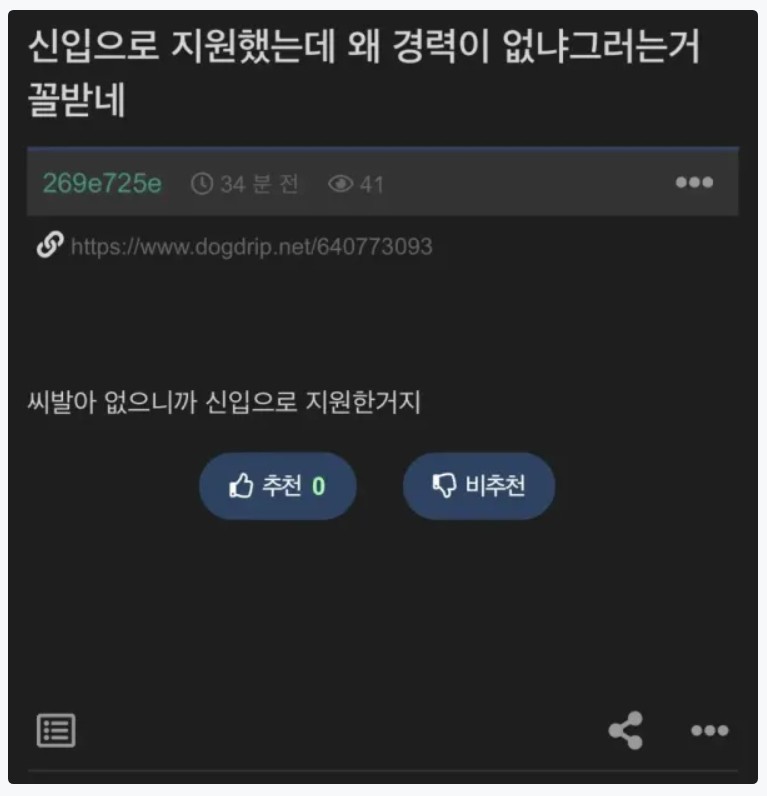Upvote the post with 추천 button
This screenshot has height=796, width=767.
coord(278,486)
